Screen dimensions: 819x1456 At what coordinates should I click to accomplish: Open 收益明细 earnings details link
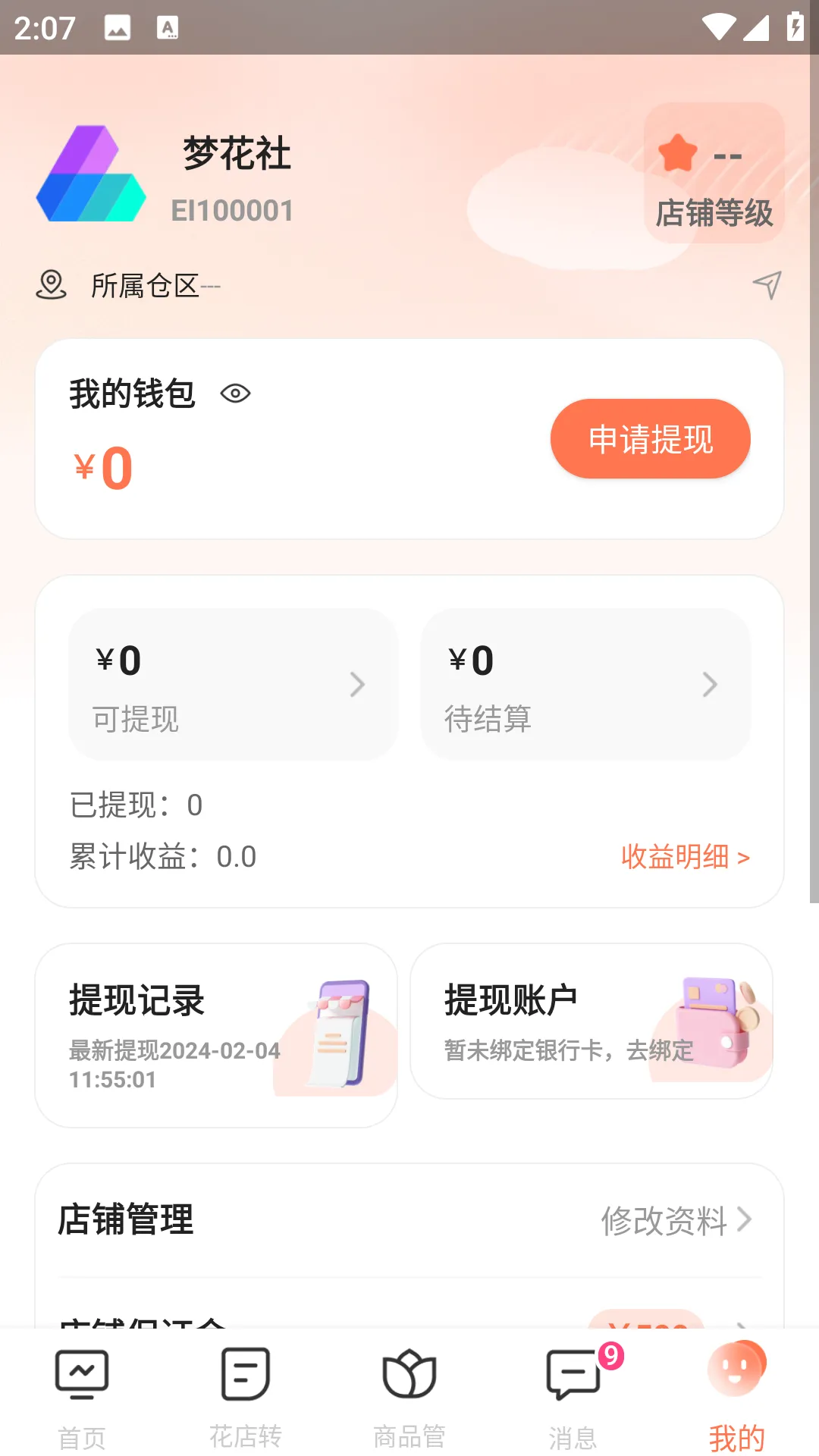coord(685,858)
